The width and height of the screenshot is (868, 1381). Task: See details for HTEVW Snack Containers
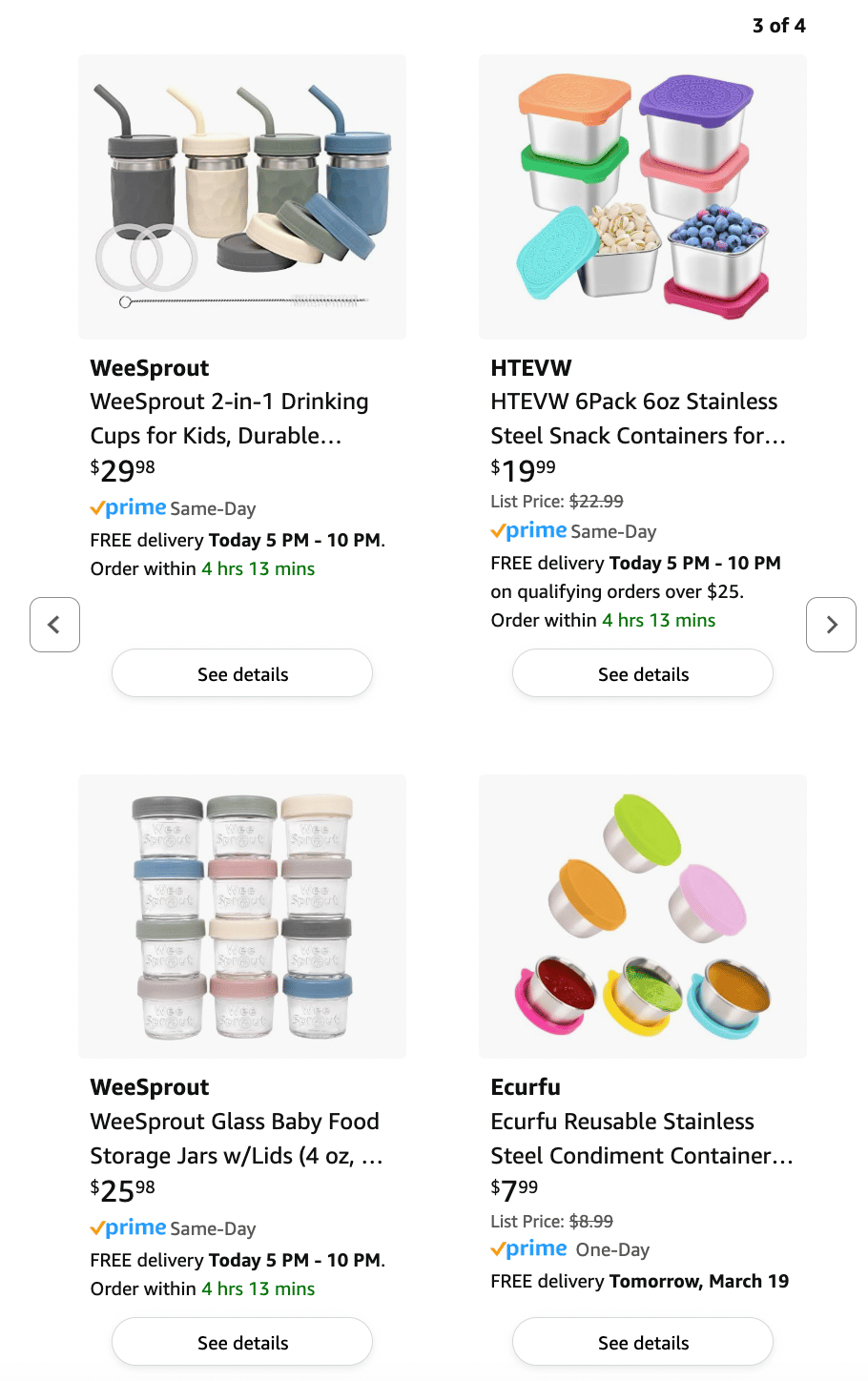[643, 674]
